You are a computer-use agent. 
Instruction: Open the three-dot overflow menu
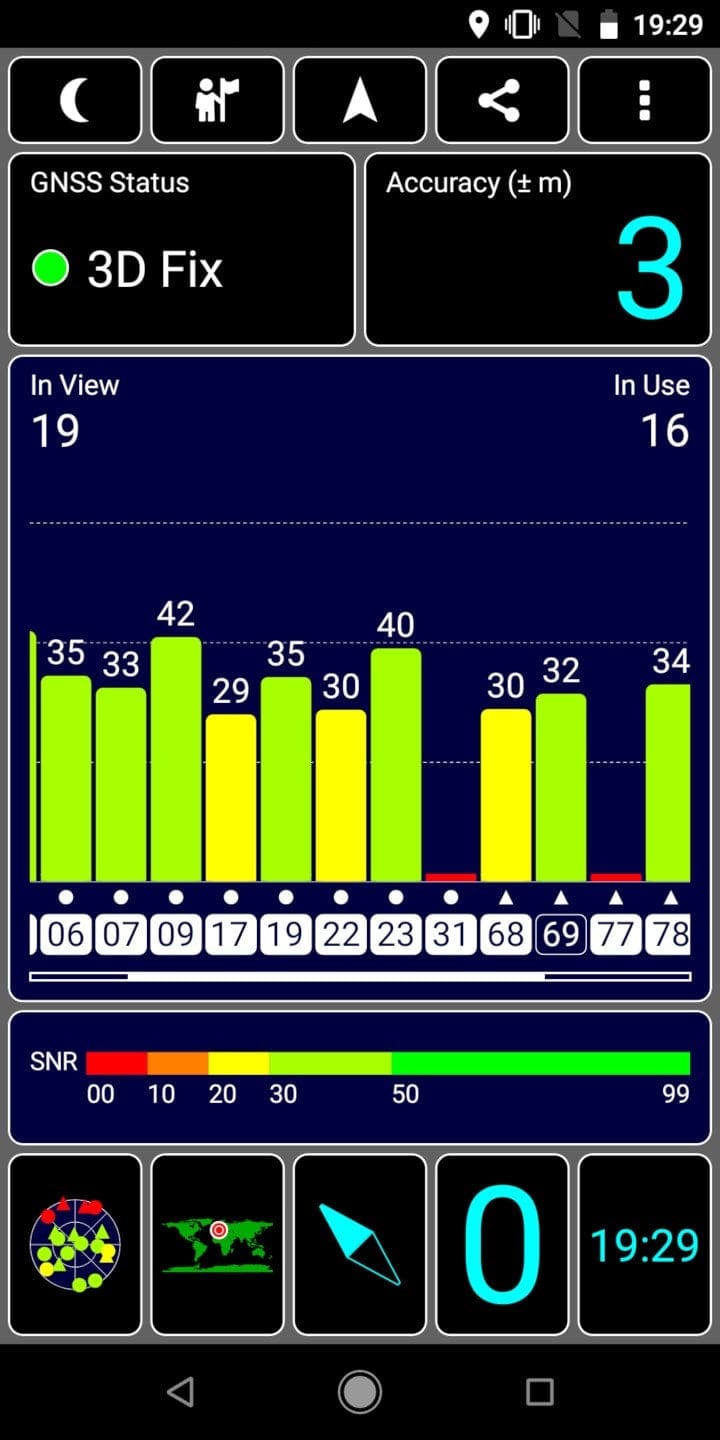(x=645, y=100)
